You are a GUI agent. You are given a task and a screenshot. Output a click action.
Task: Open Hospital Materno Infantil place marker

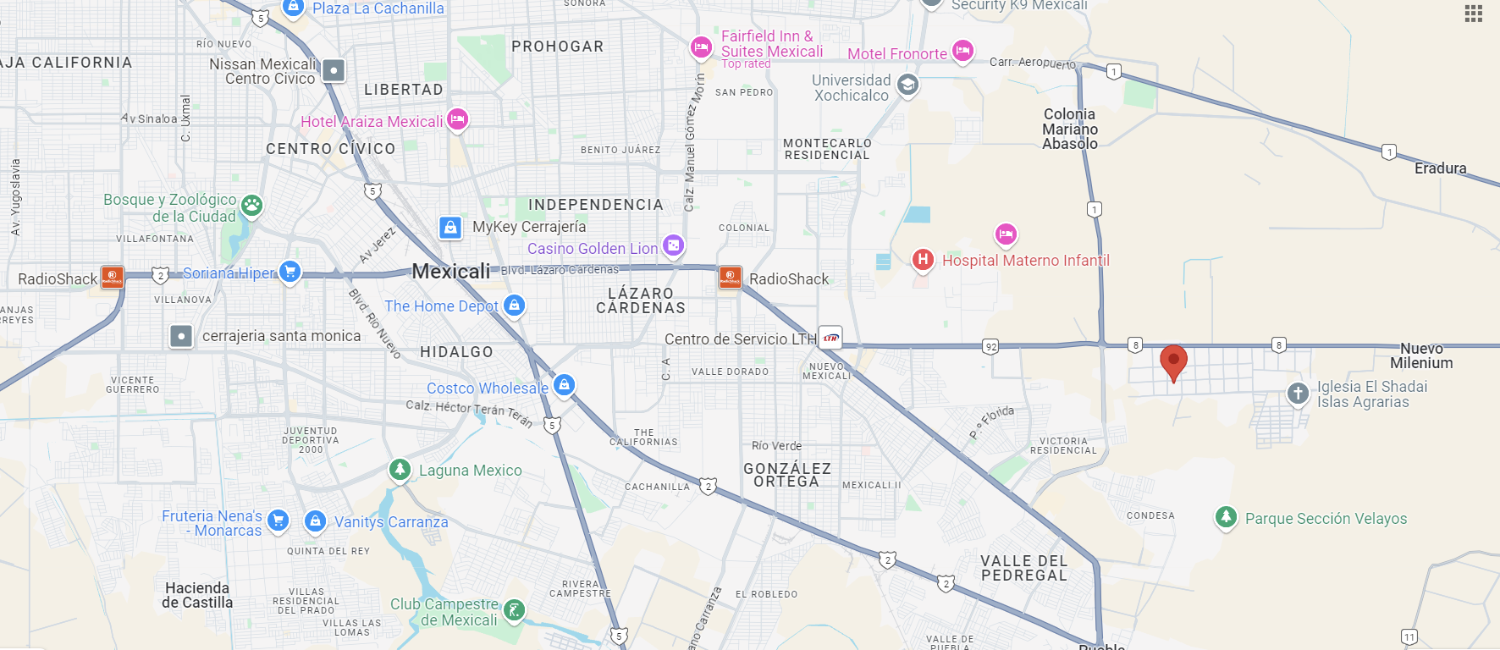(923, 261)
